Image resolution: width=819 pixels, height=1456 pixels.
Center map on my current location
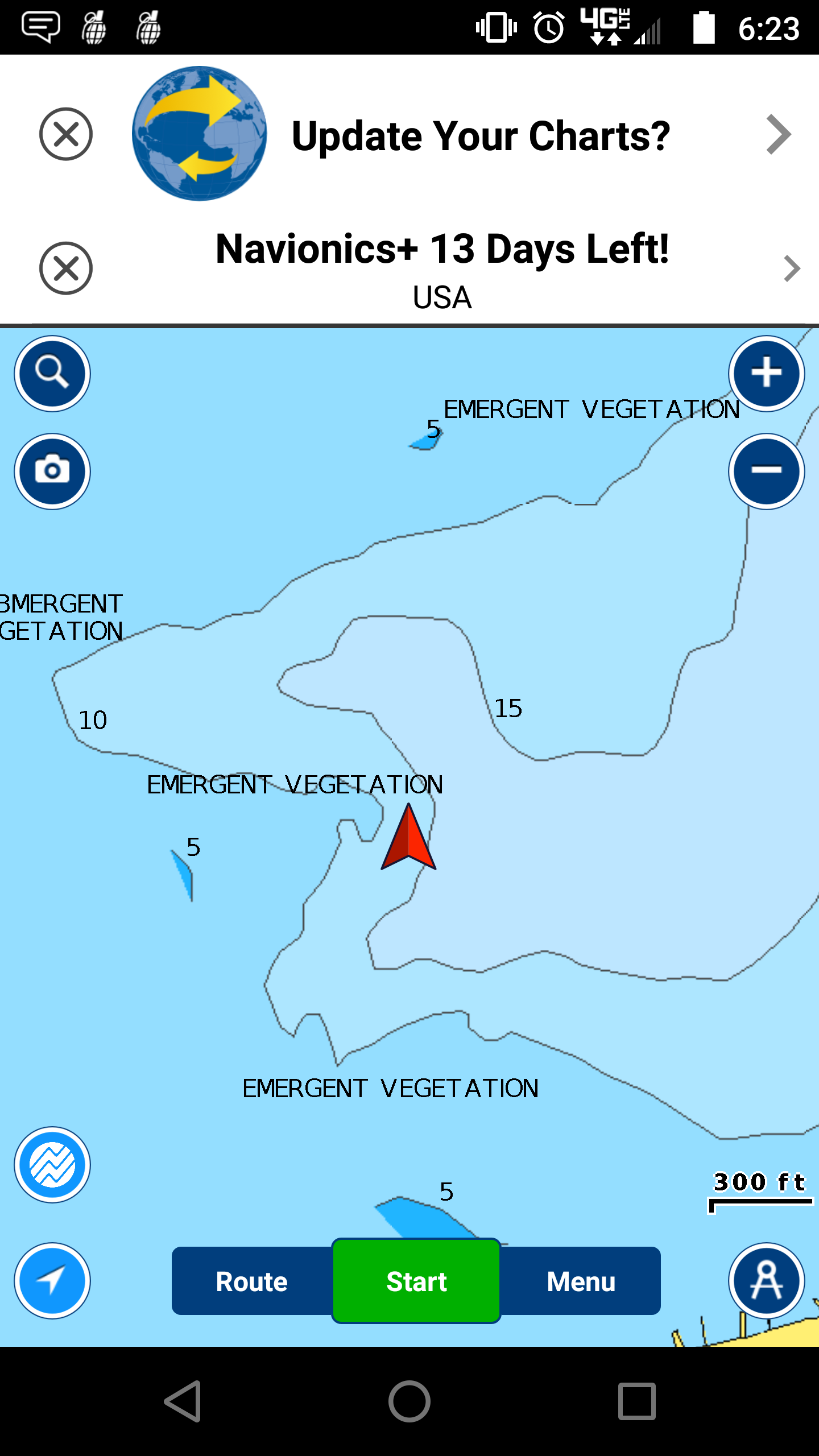52,1281
